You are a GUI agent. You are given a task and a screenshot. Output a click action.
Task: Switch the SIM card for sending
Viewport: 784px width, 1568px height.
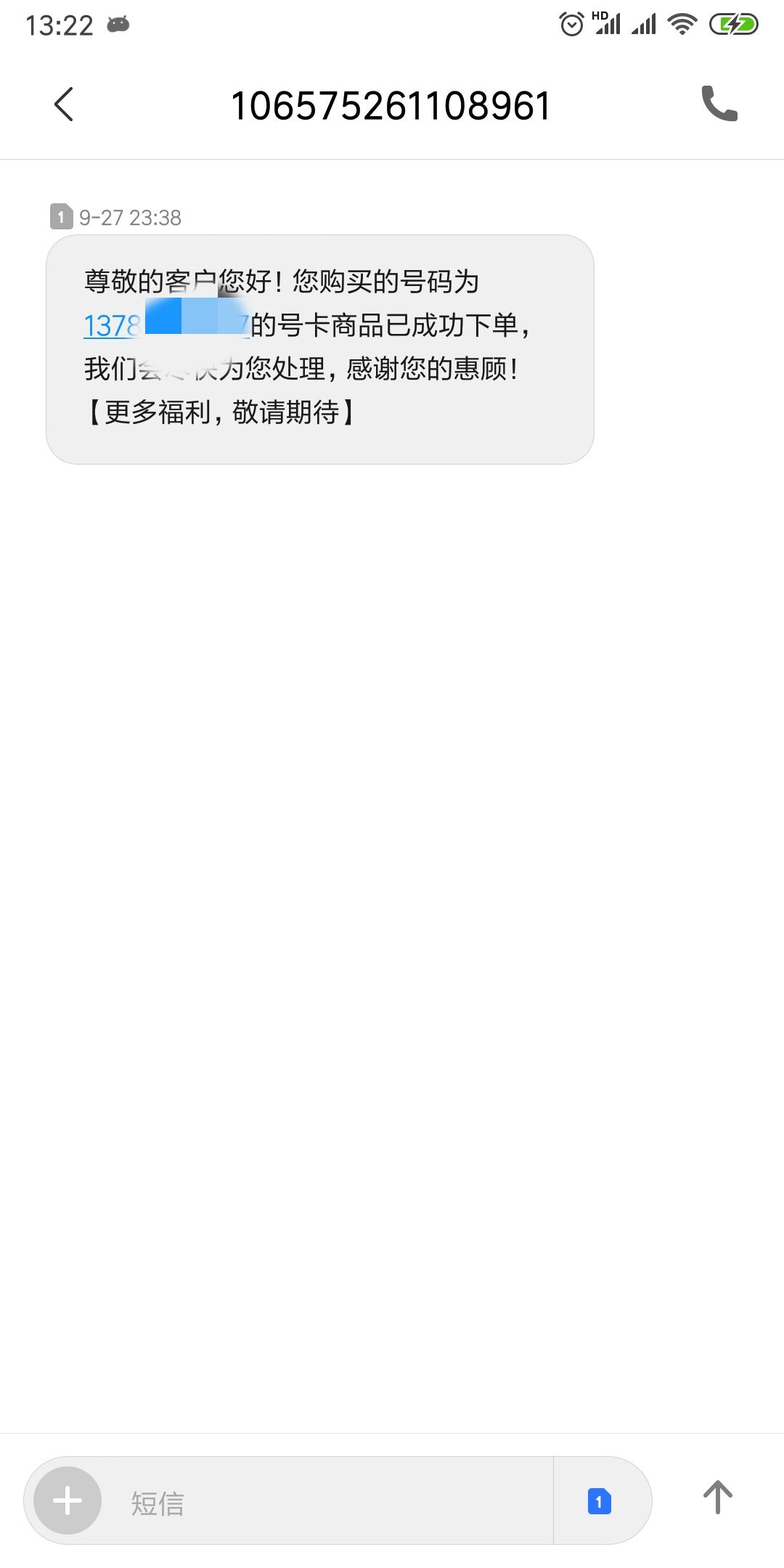(600, 1501)
